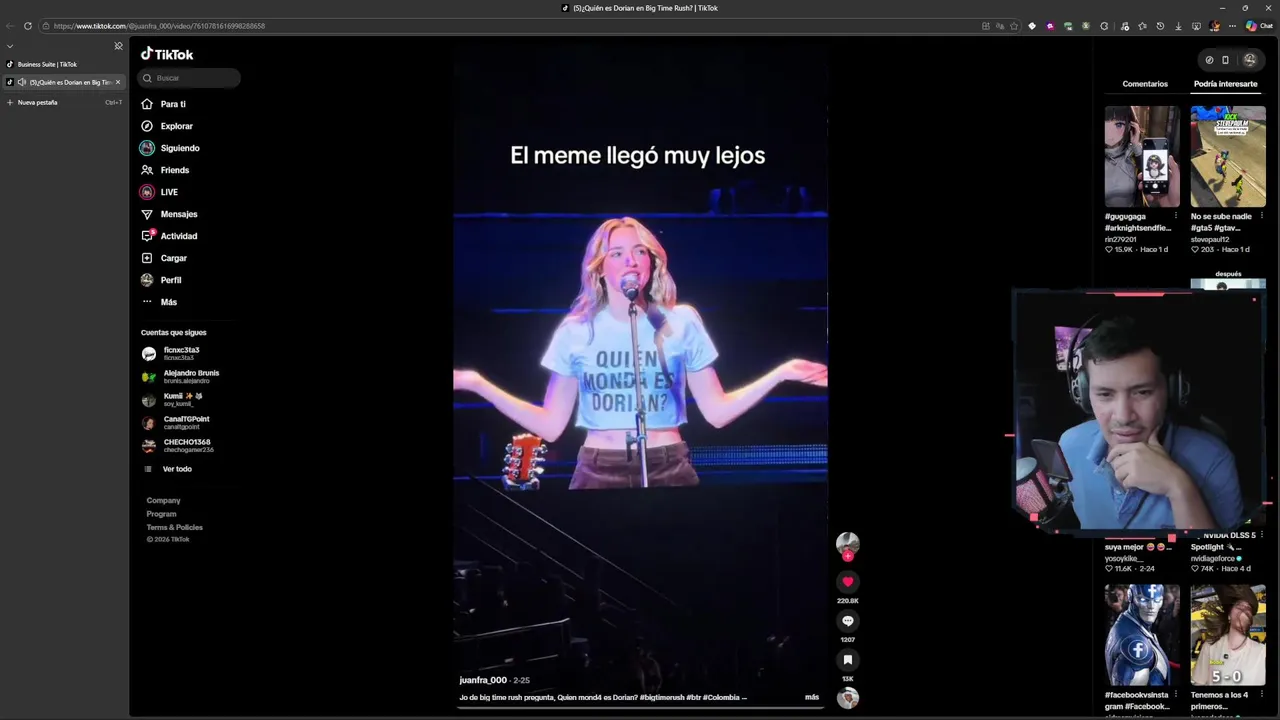Bookmark the video to favorites
Image resolution: width=1280 pixels, height=720 pixels.
point(847,660)
